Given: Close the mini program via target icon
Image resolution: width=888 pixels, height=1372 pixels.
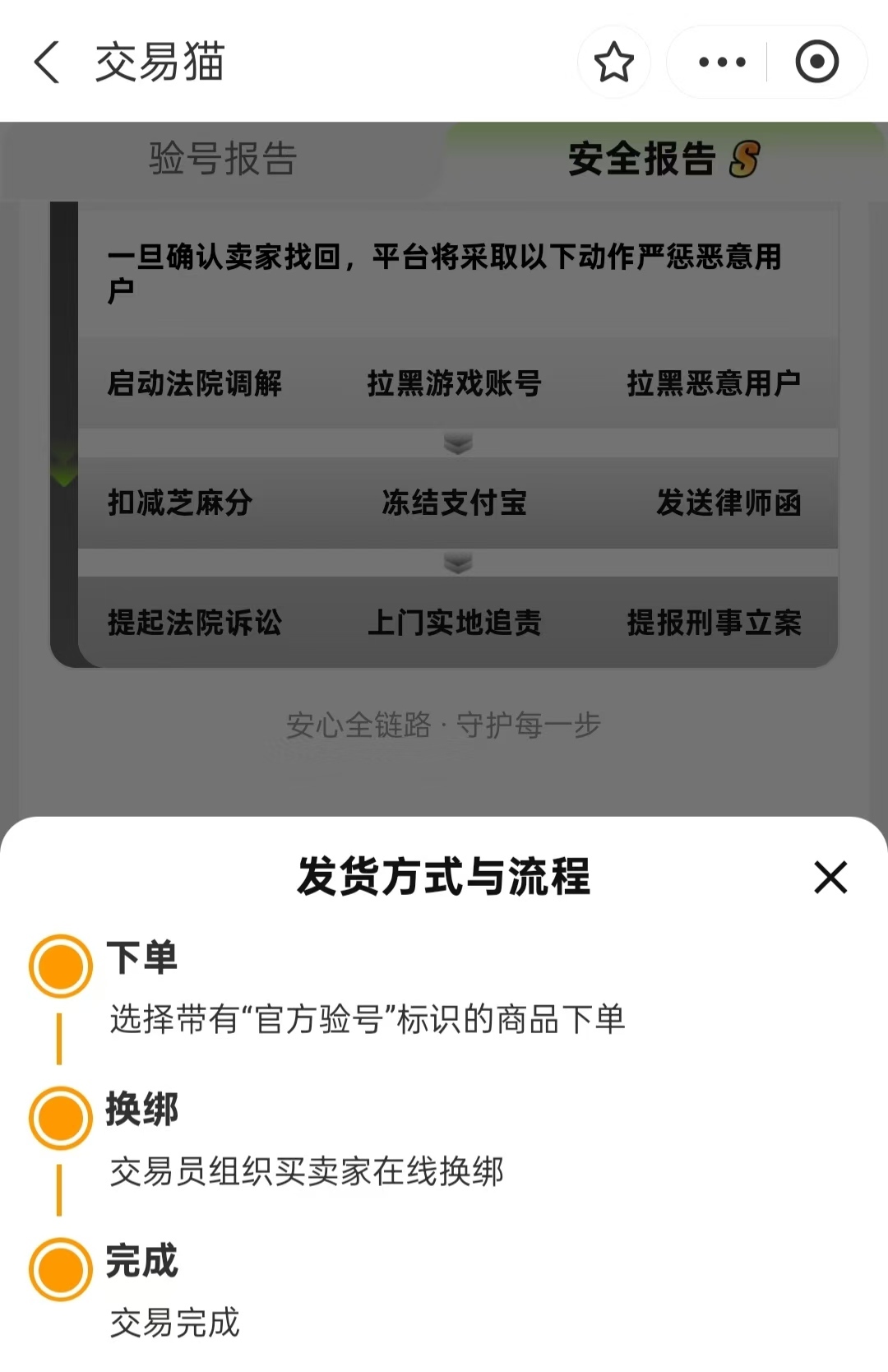Looking at the screenshot, I should [816, 63].
